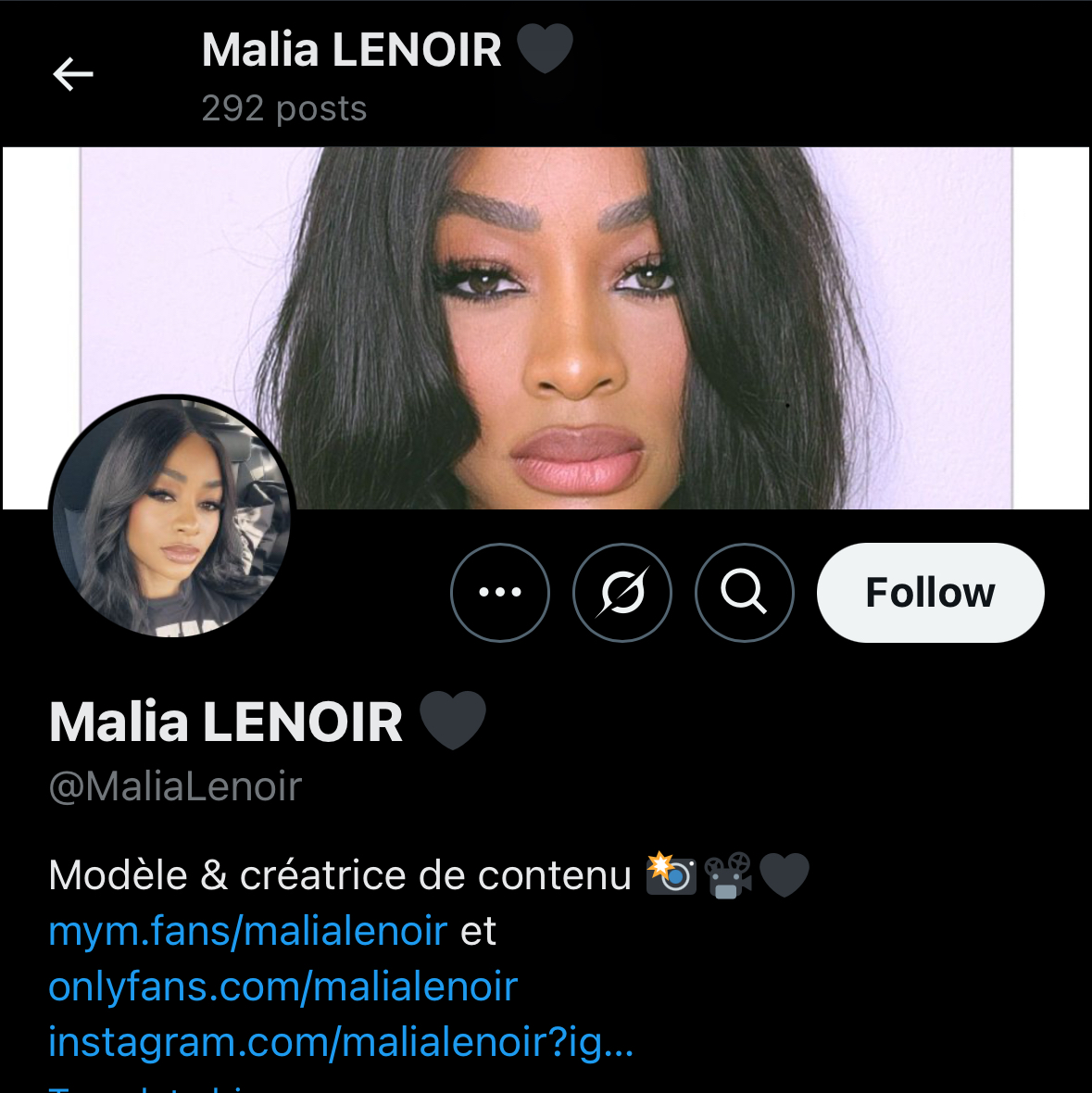Search this profile's posts
The width and height of the screenshot is (1092, 1093).
(744, 593)
